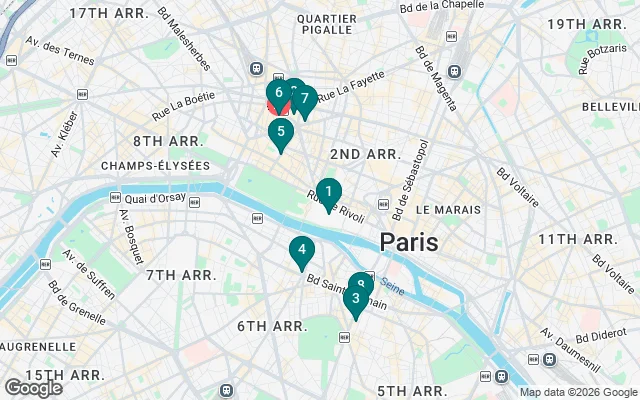Choose the pin numbered 7
The height and width of the screenshot is (400, 640).
[306, 100]
